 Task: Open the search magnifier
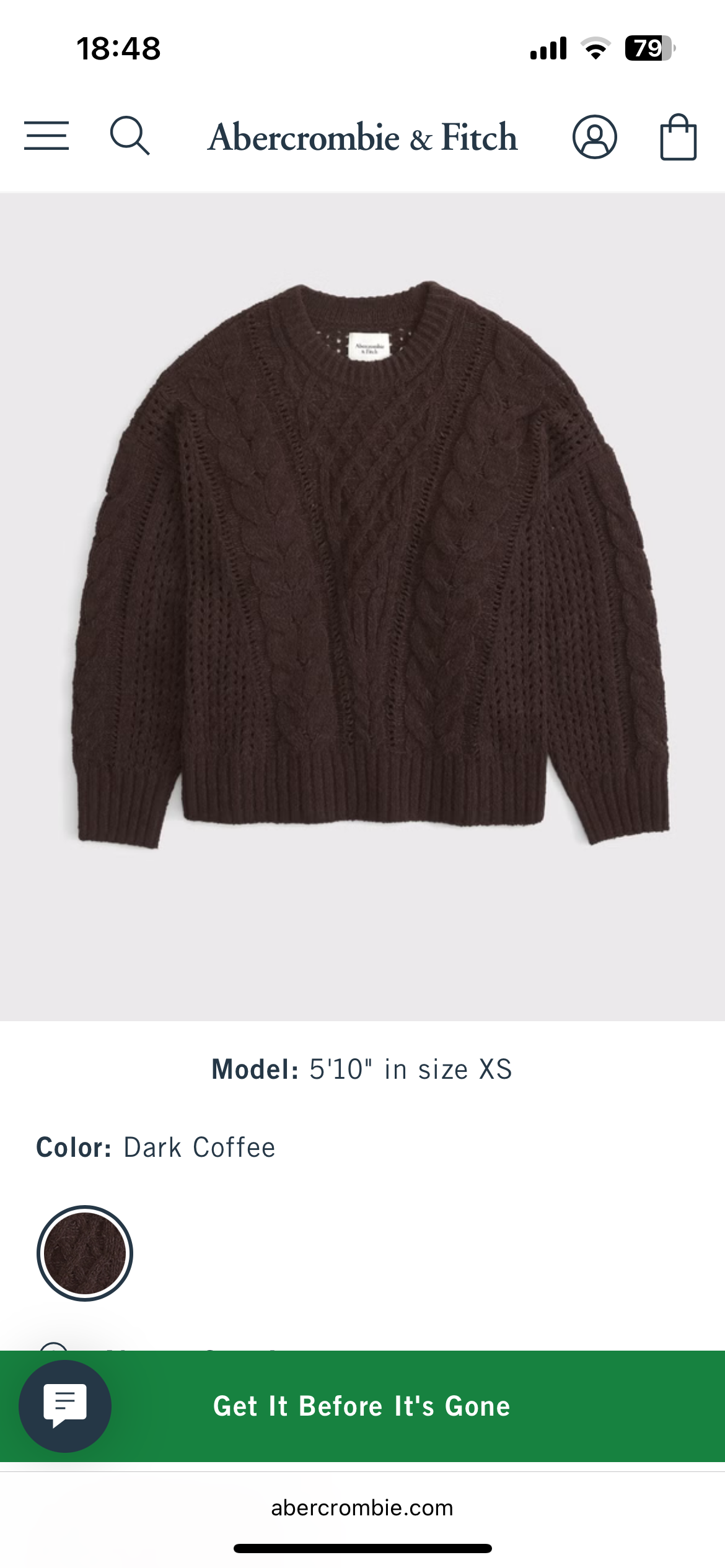point(130,136)
